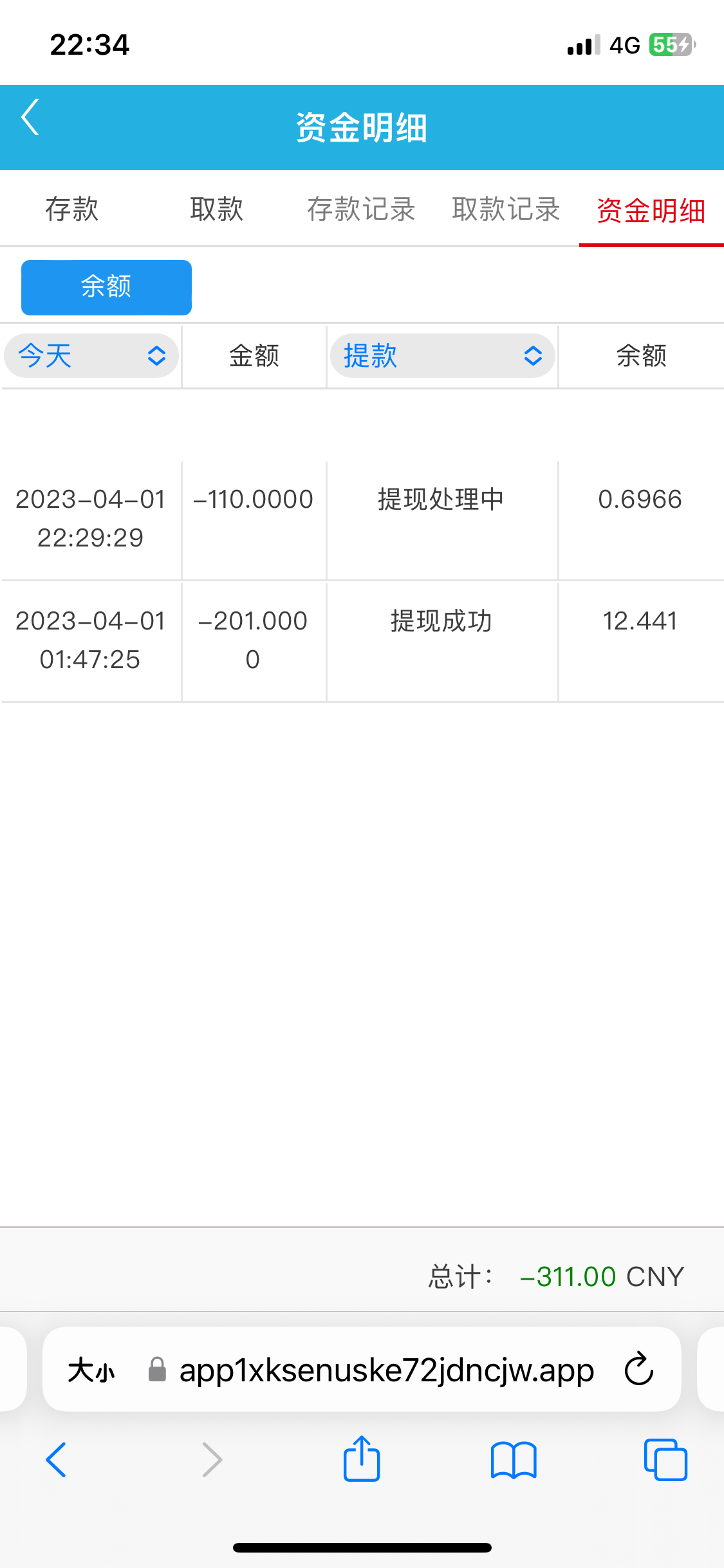Go back using Safari navigation arrow

pyautogui.click(x=57, y=1460)
